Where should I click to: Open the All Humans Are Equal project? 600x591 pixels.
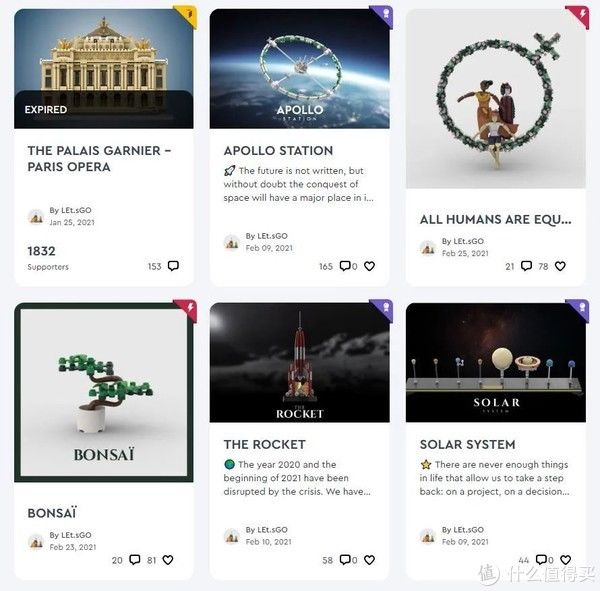coord(494,219)
